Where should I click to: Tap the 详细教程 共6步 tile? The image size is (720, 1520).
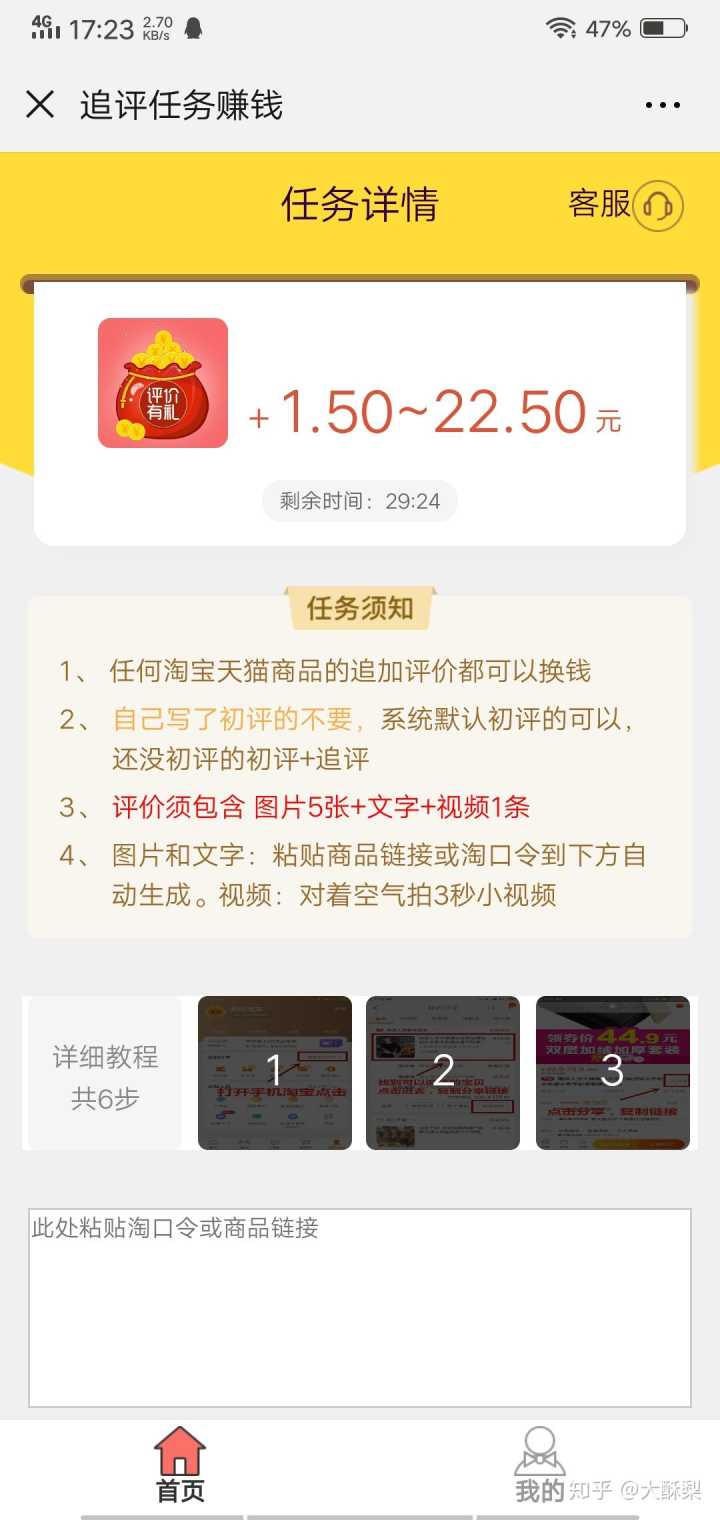(105, 1075)
